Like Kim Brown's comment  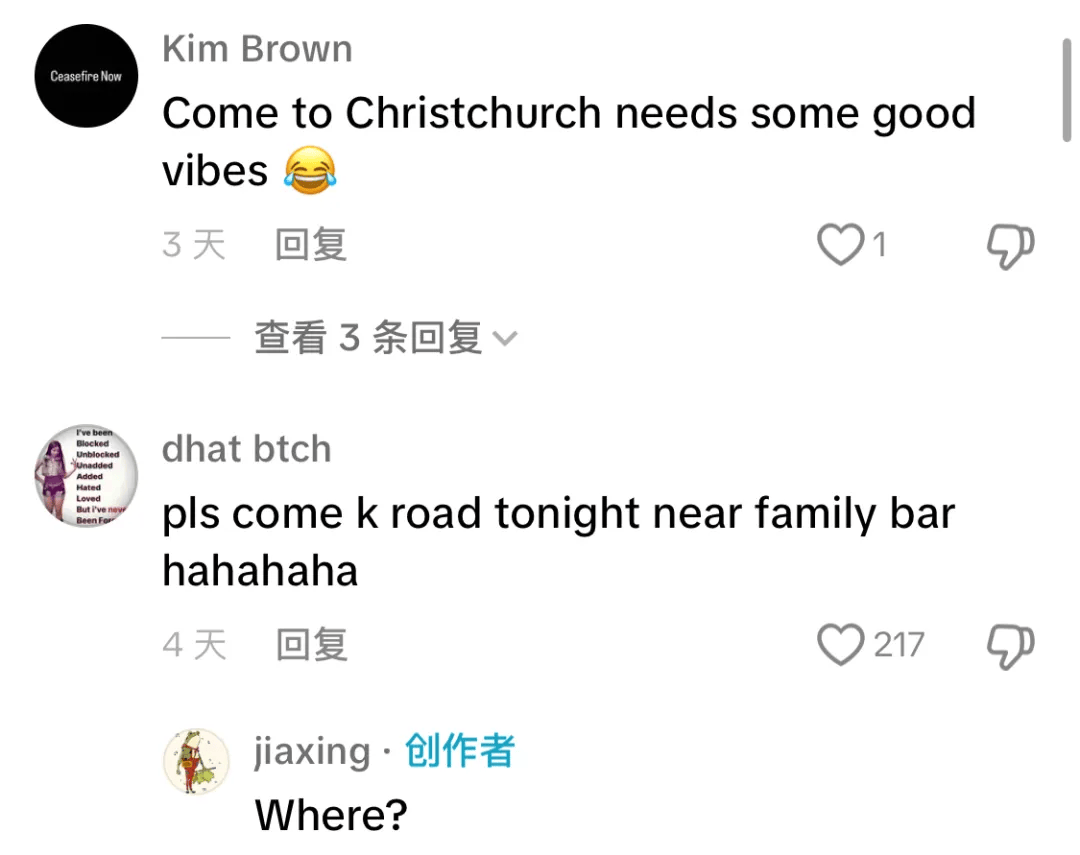point(840,245)
